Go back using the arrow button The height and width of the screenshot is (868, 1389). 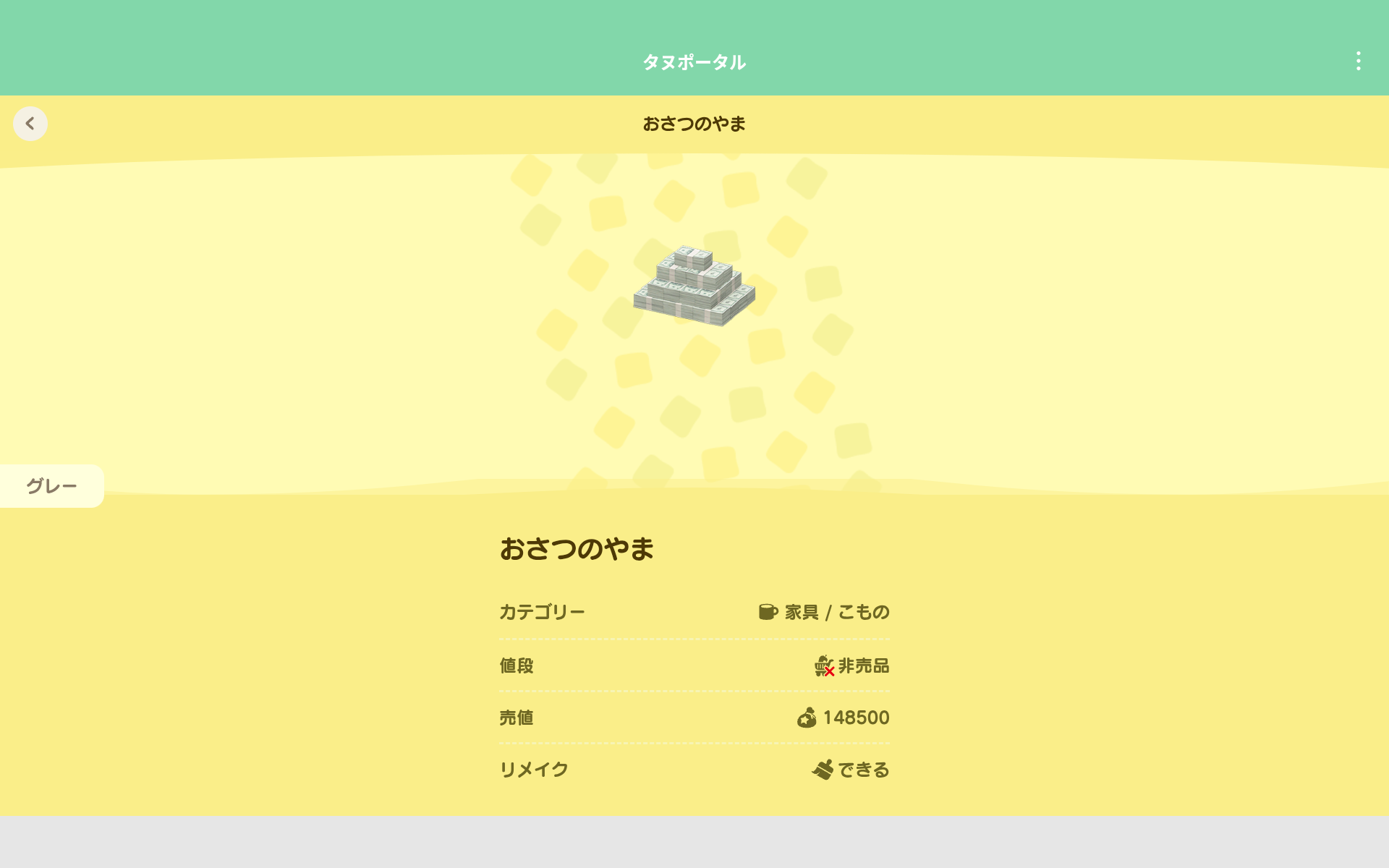point(30,124)
